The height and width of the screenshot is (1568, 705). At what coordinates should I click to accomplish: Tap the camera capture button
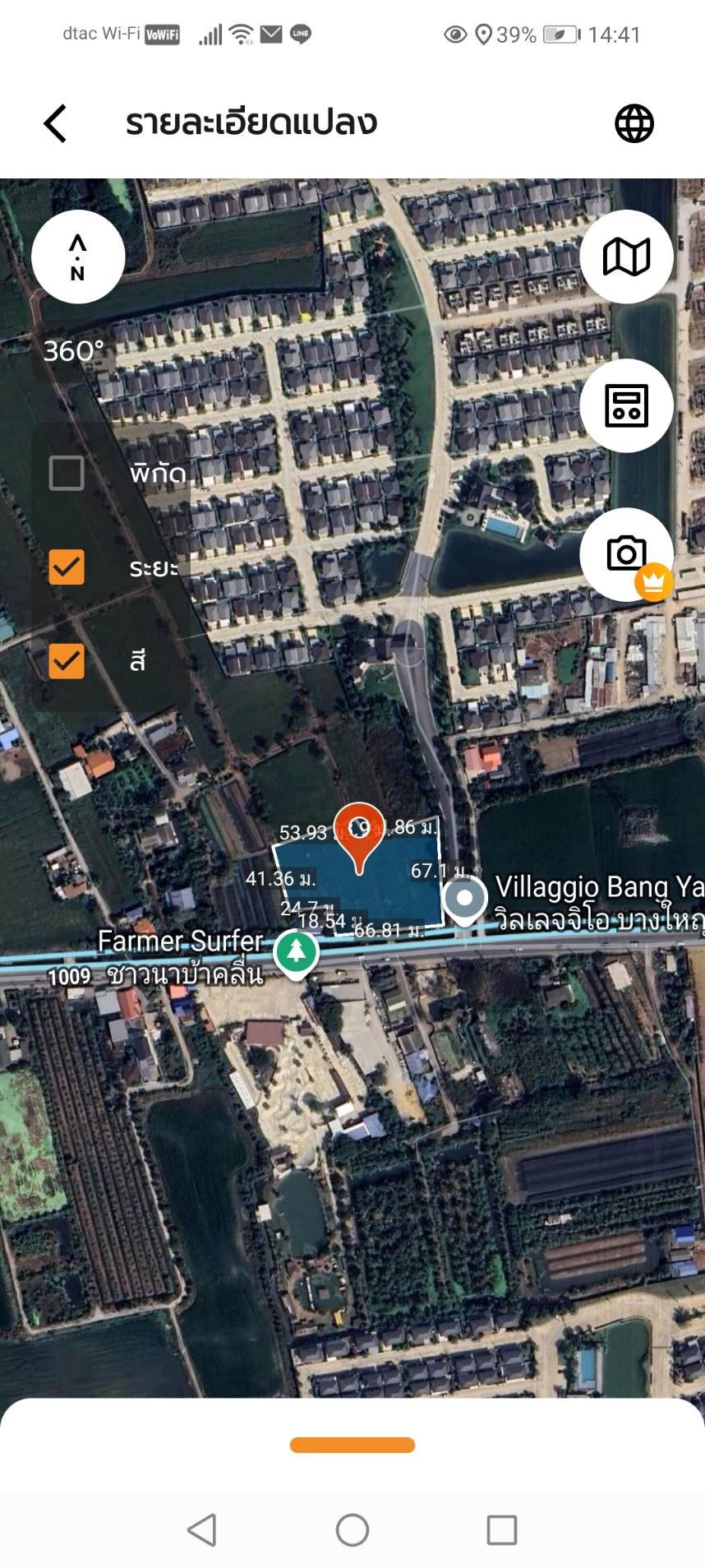pos(626,554)
